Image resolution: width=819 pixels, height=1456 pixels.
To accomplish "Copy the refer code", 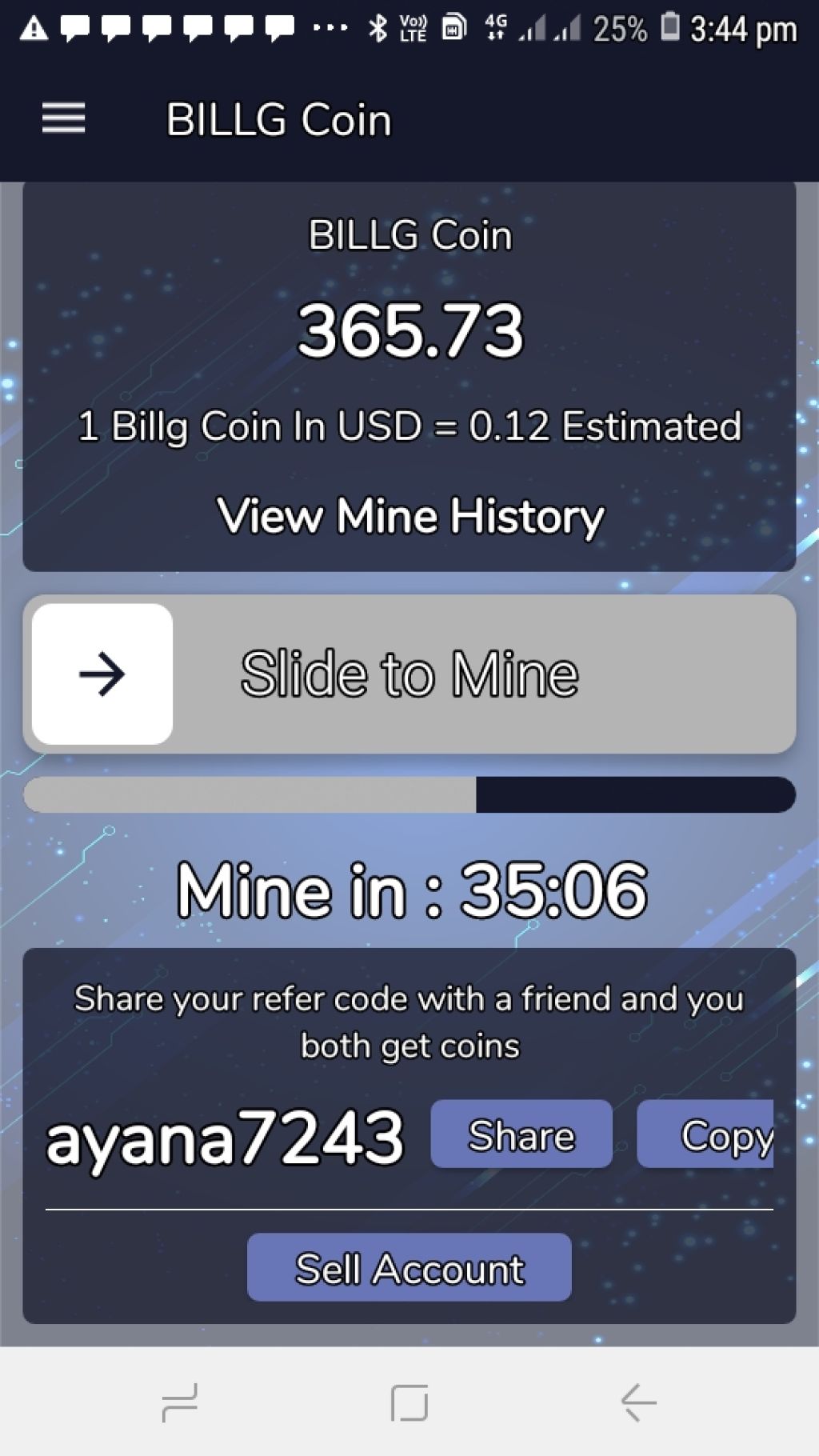I will (706, 1134).
